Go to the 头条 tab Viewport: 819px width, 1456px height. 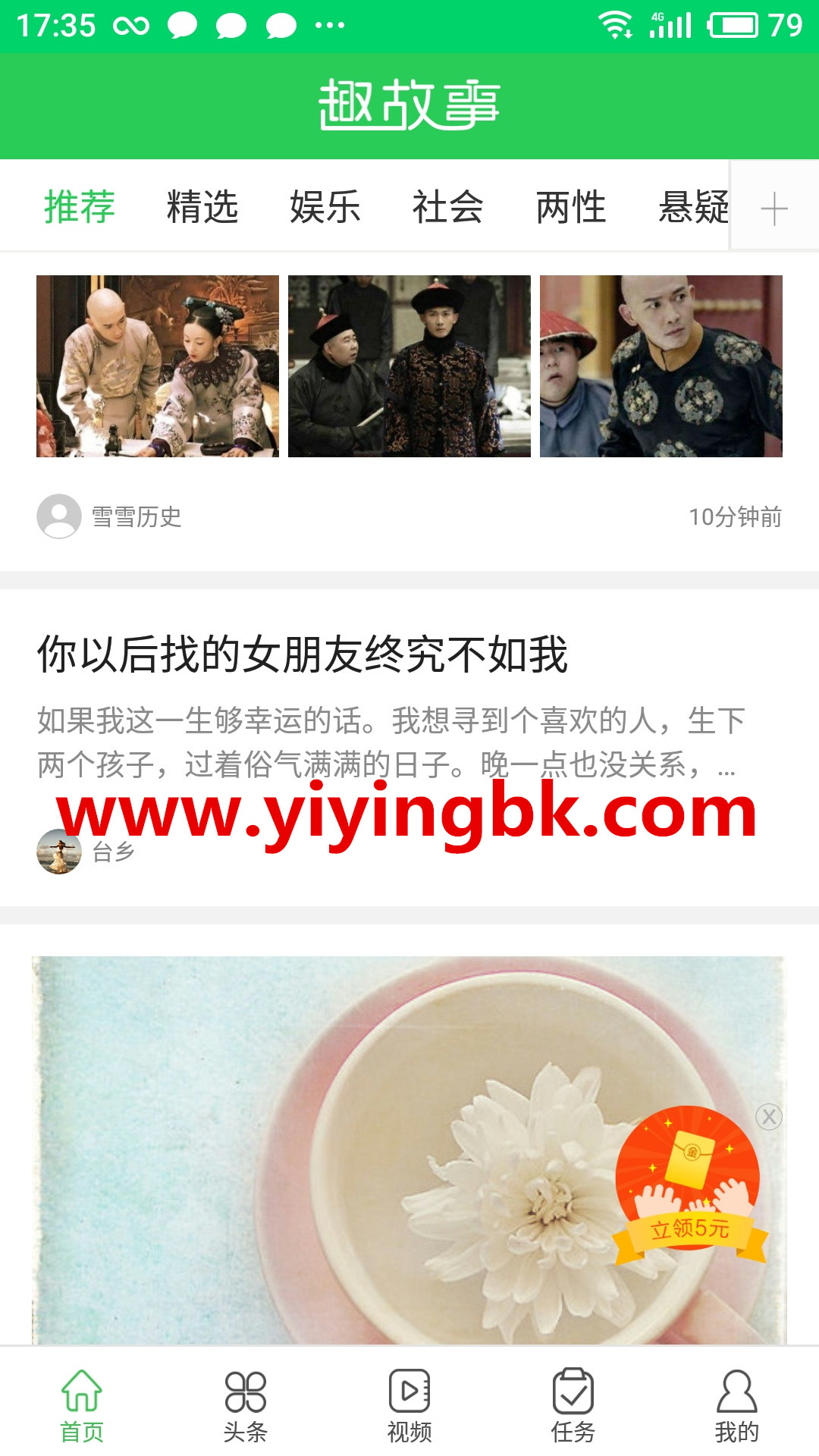coord(246,1406)
